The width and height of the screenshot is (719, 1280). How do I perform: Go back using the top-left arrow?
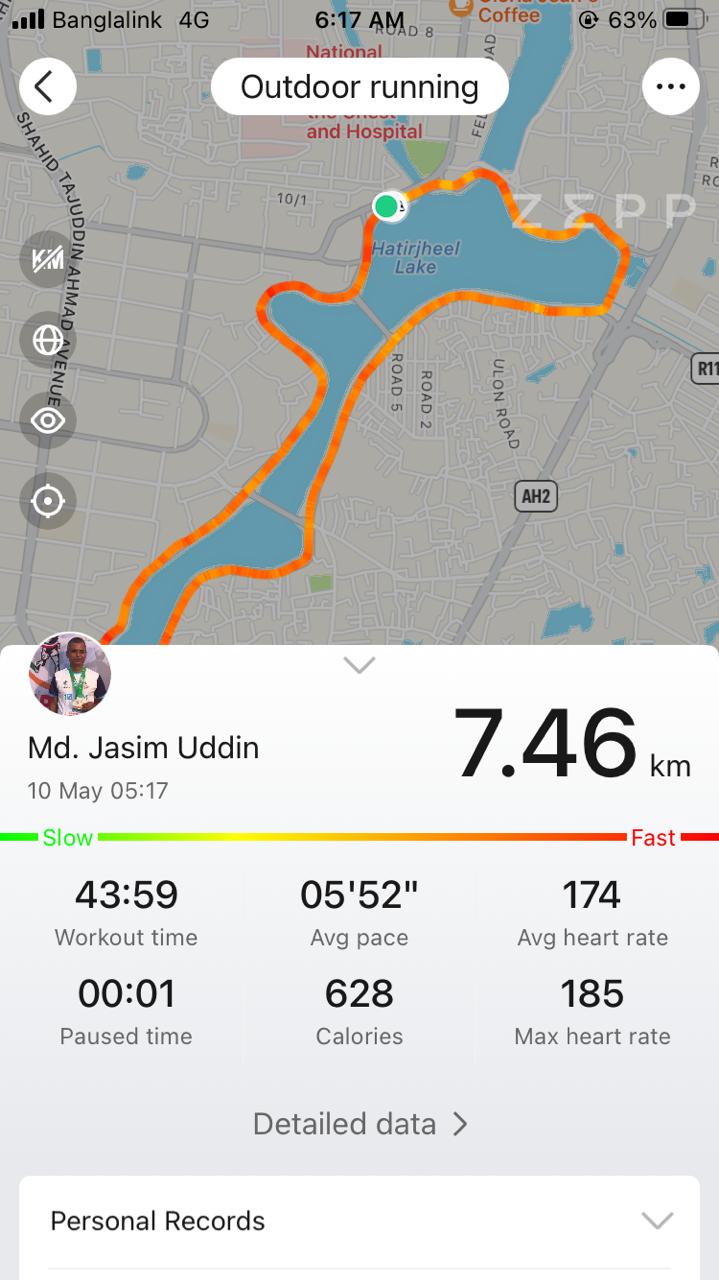pyautogui.click(x=47, y=87)
